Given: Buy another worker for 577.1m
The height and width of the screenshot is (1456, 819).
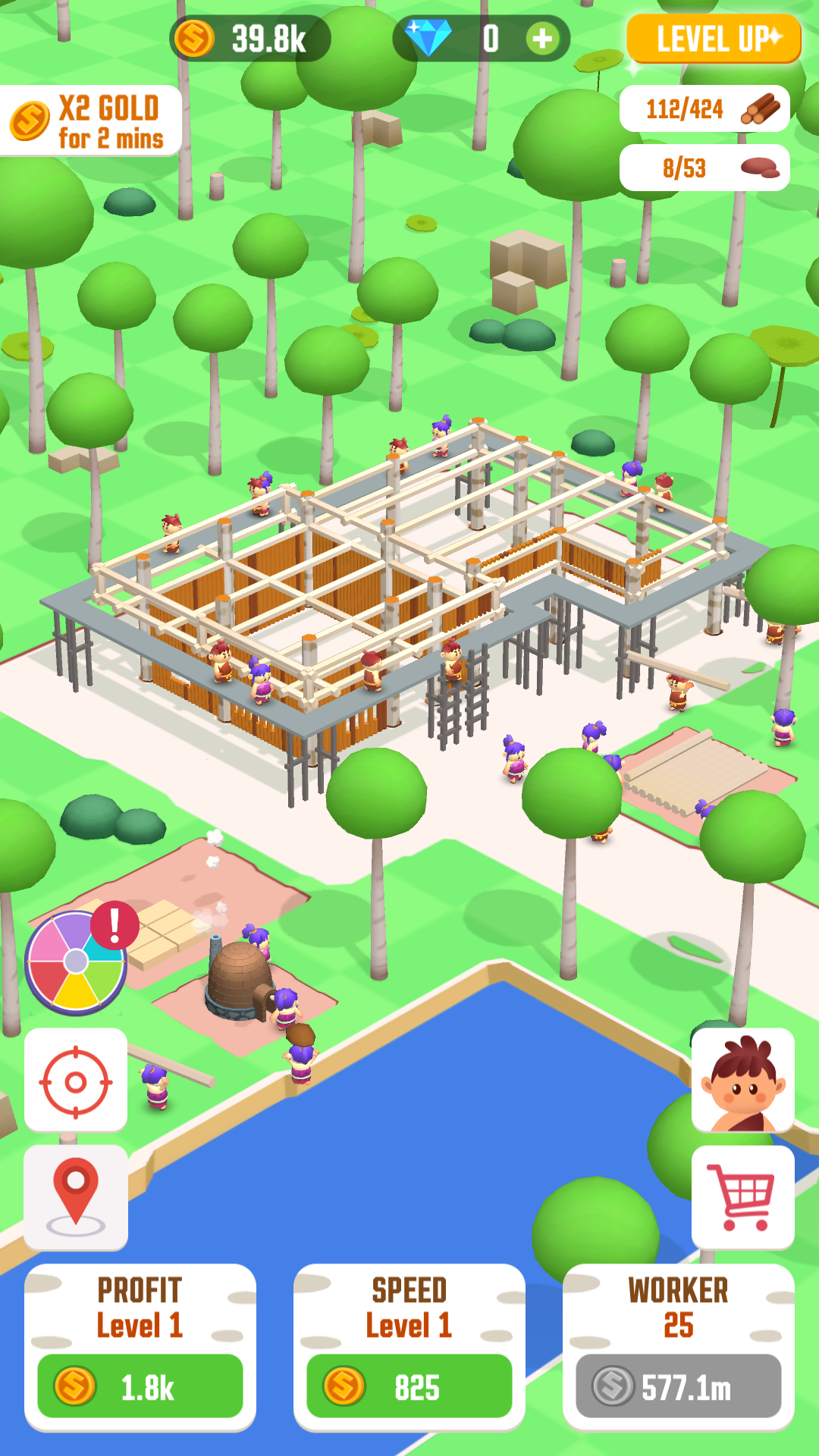Looking at the screenshot, I should [678, 1386].
